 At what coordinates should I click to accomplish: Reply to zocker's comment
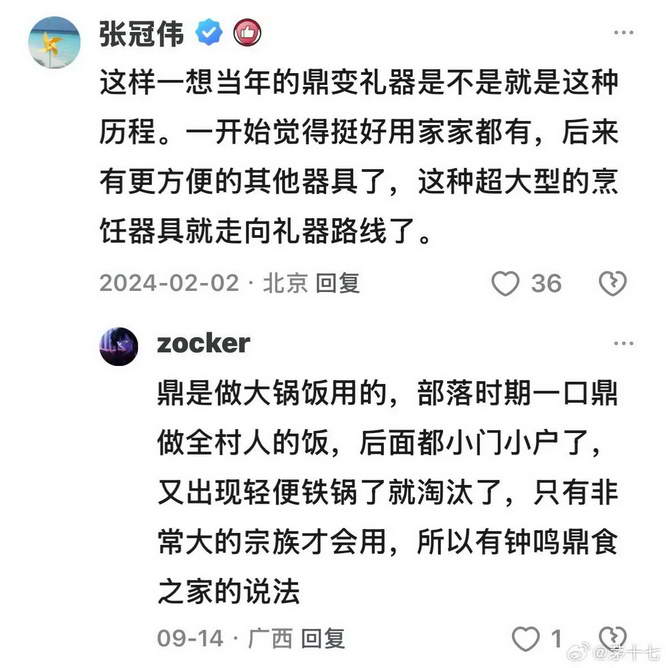(322, 638)
